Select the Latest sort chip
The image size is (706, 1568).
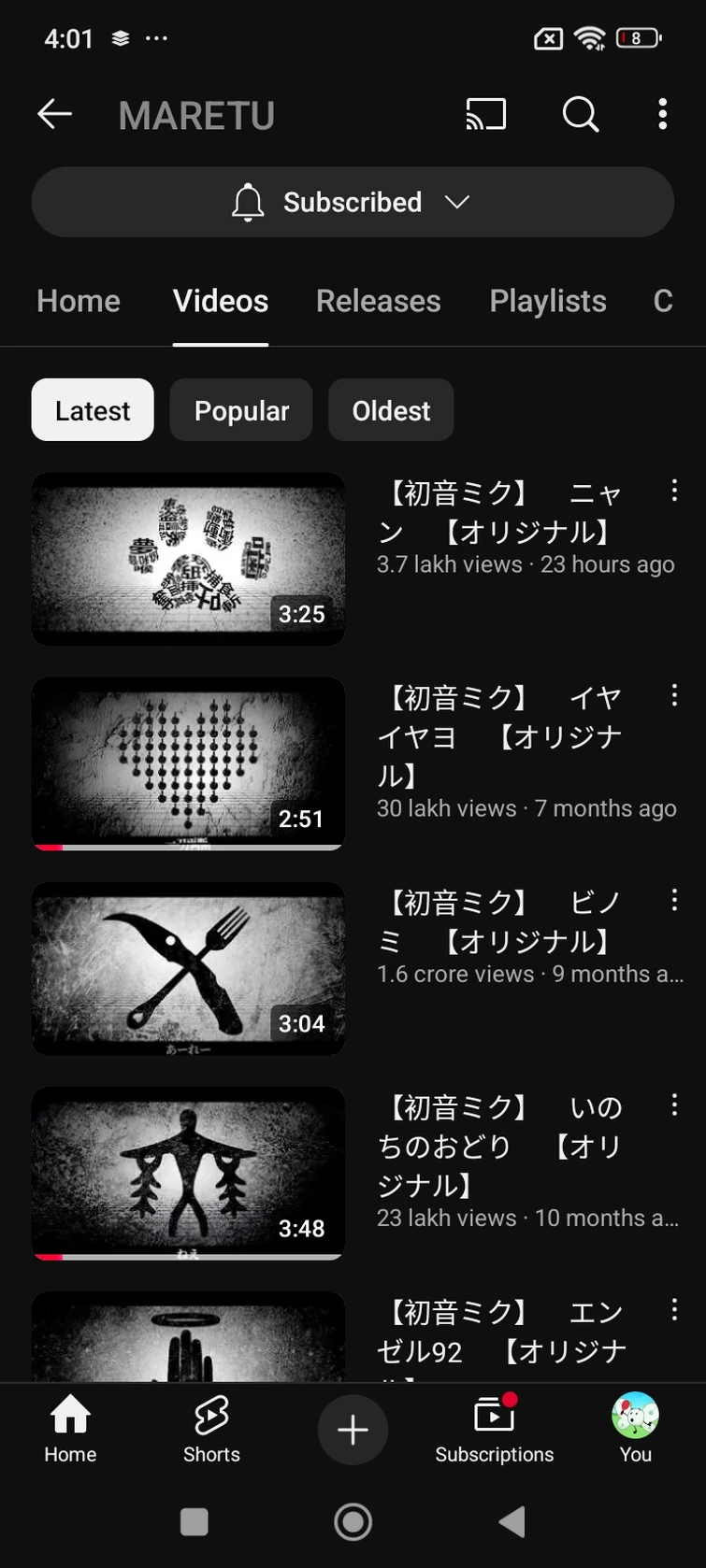pos(93,410)
